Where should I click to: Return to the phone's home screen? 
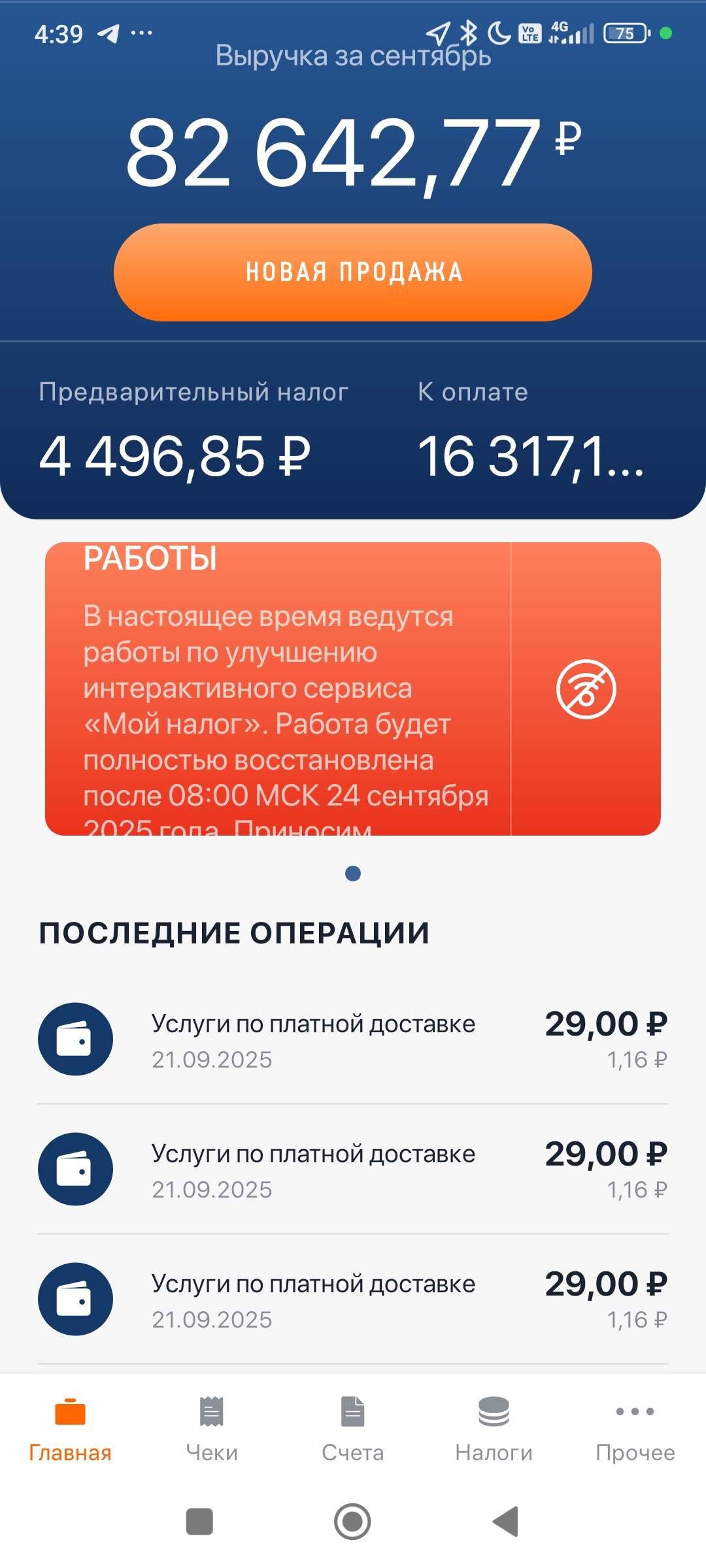(352, 1522)
